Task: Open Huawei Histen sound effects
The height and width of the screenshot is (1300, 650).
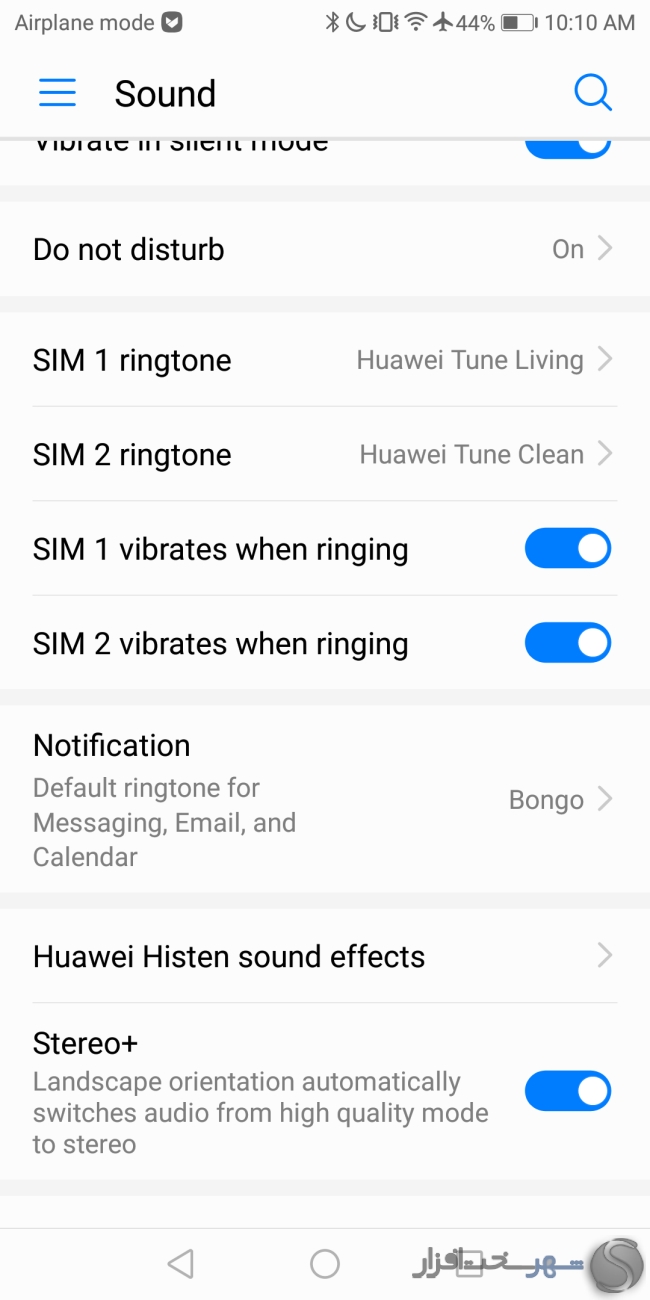Action: (x=325, y=956)
